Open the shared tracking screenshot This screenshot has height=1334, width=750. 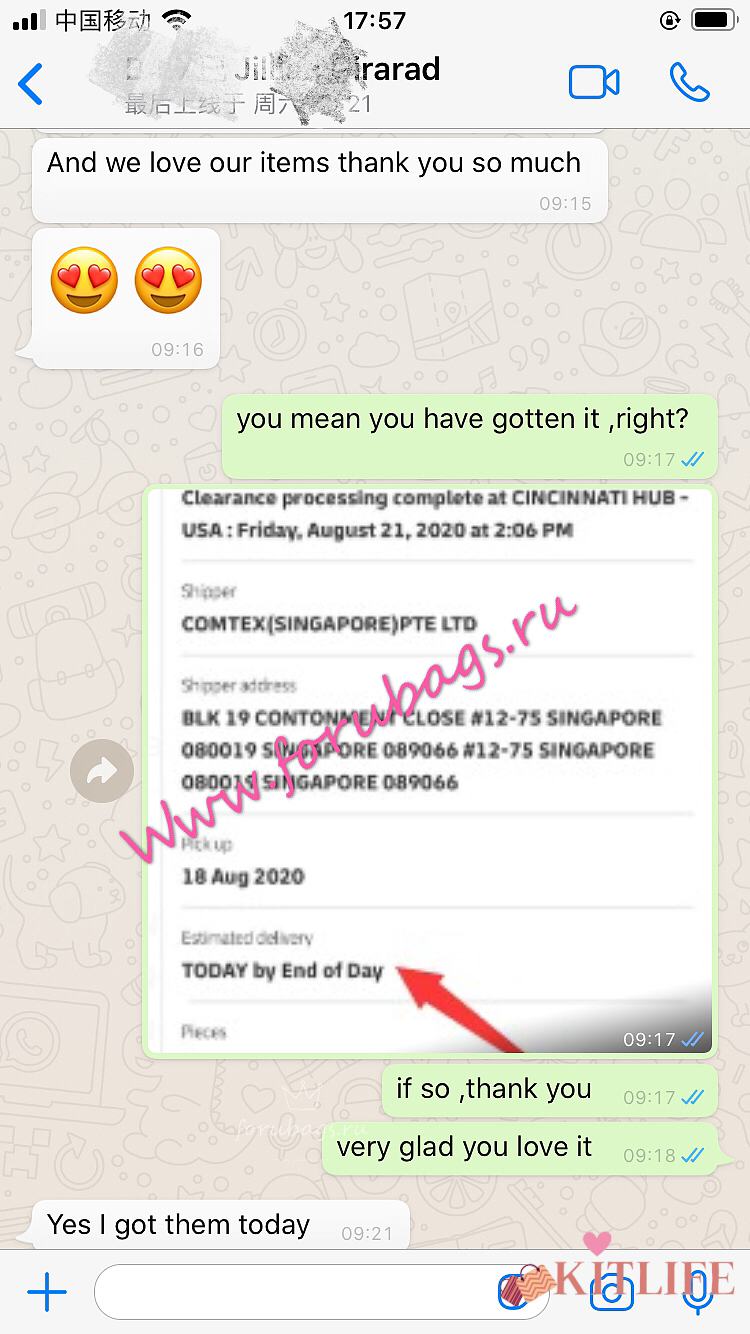[430, 770]
